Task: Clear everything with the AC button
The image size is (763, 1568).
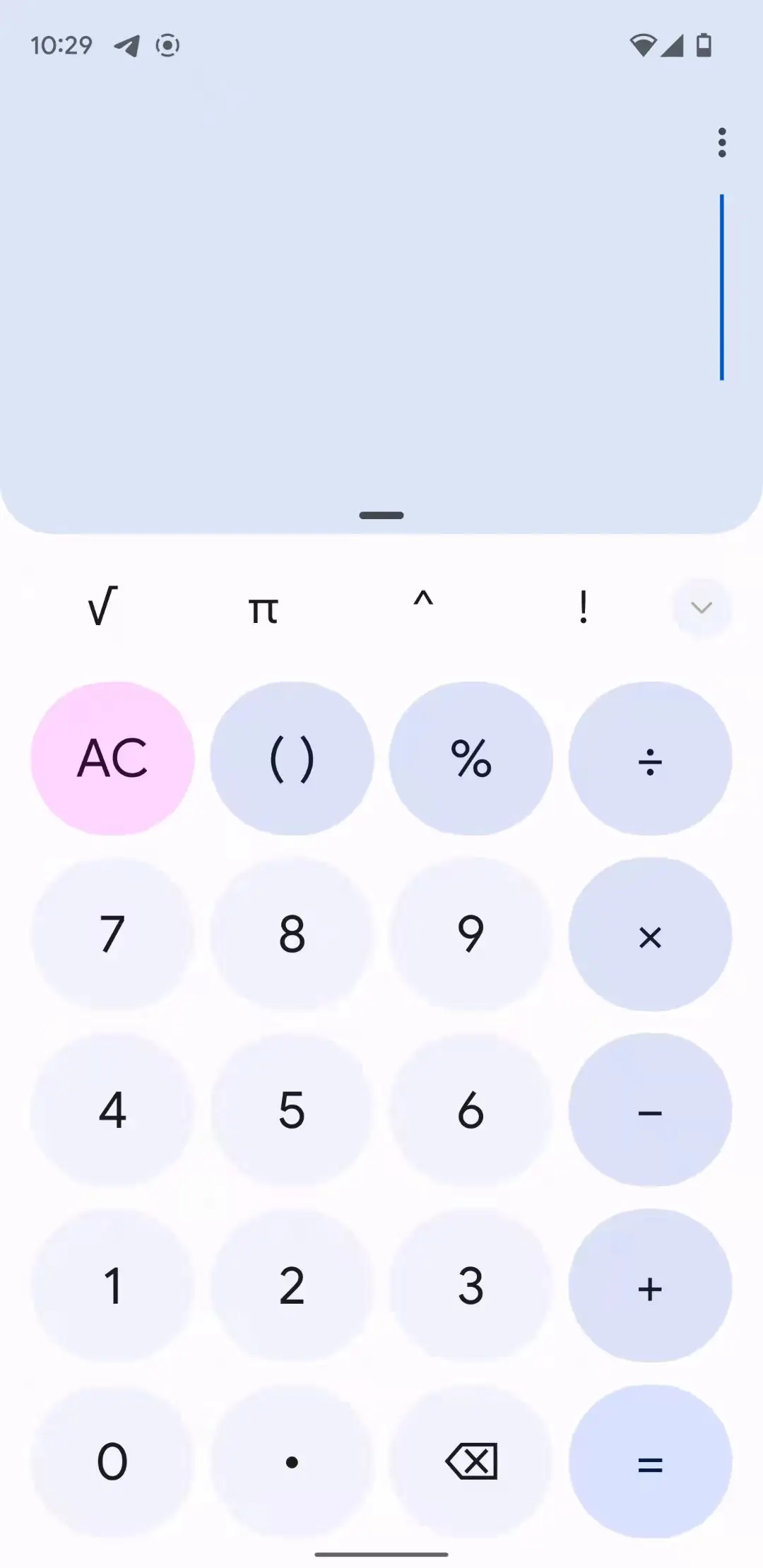Action: coord(111,759)
